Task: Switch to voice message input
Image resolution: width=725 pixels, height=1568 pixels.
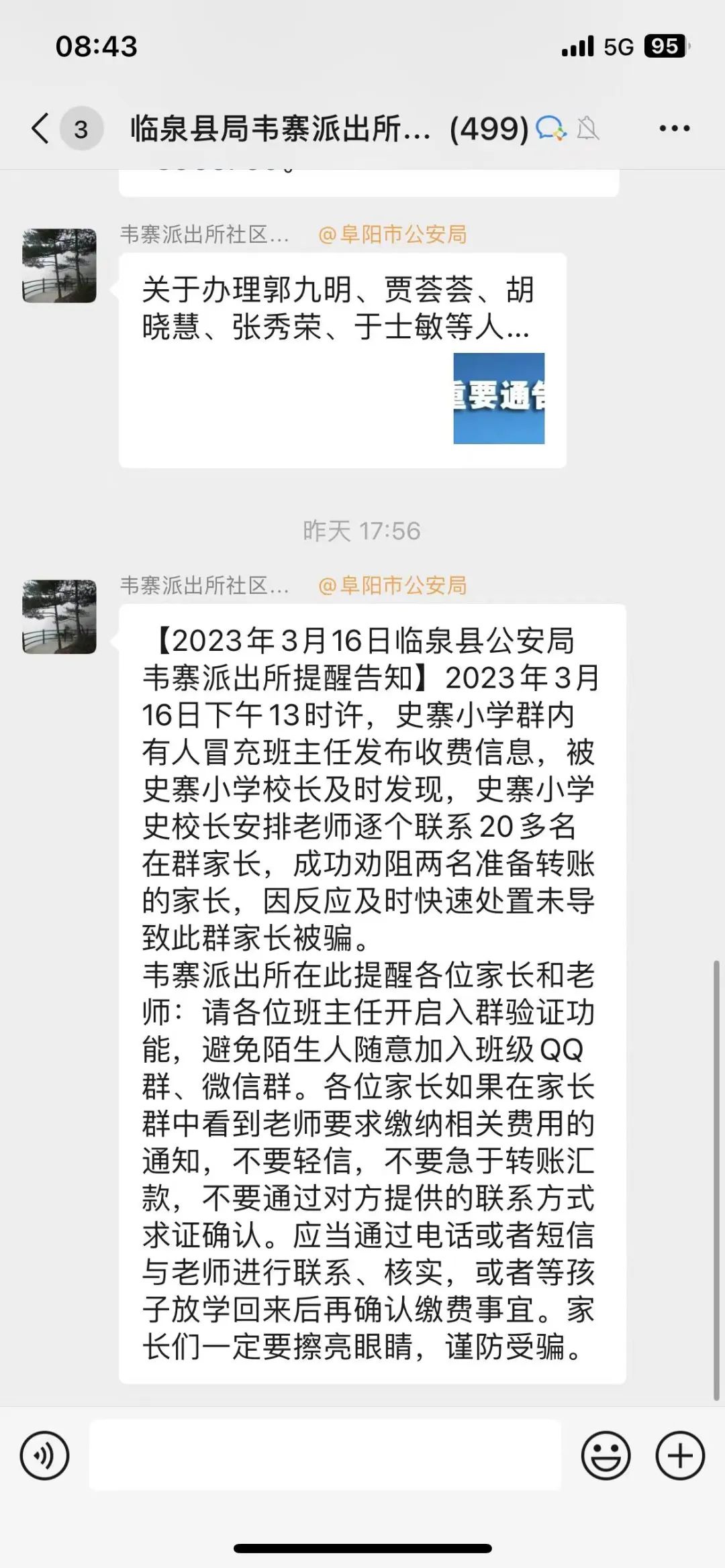Action: [44, 1455]
